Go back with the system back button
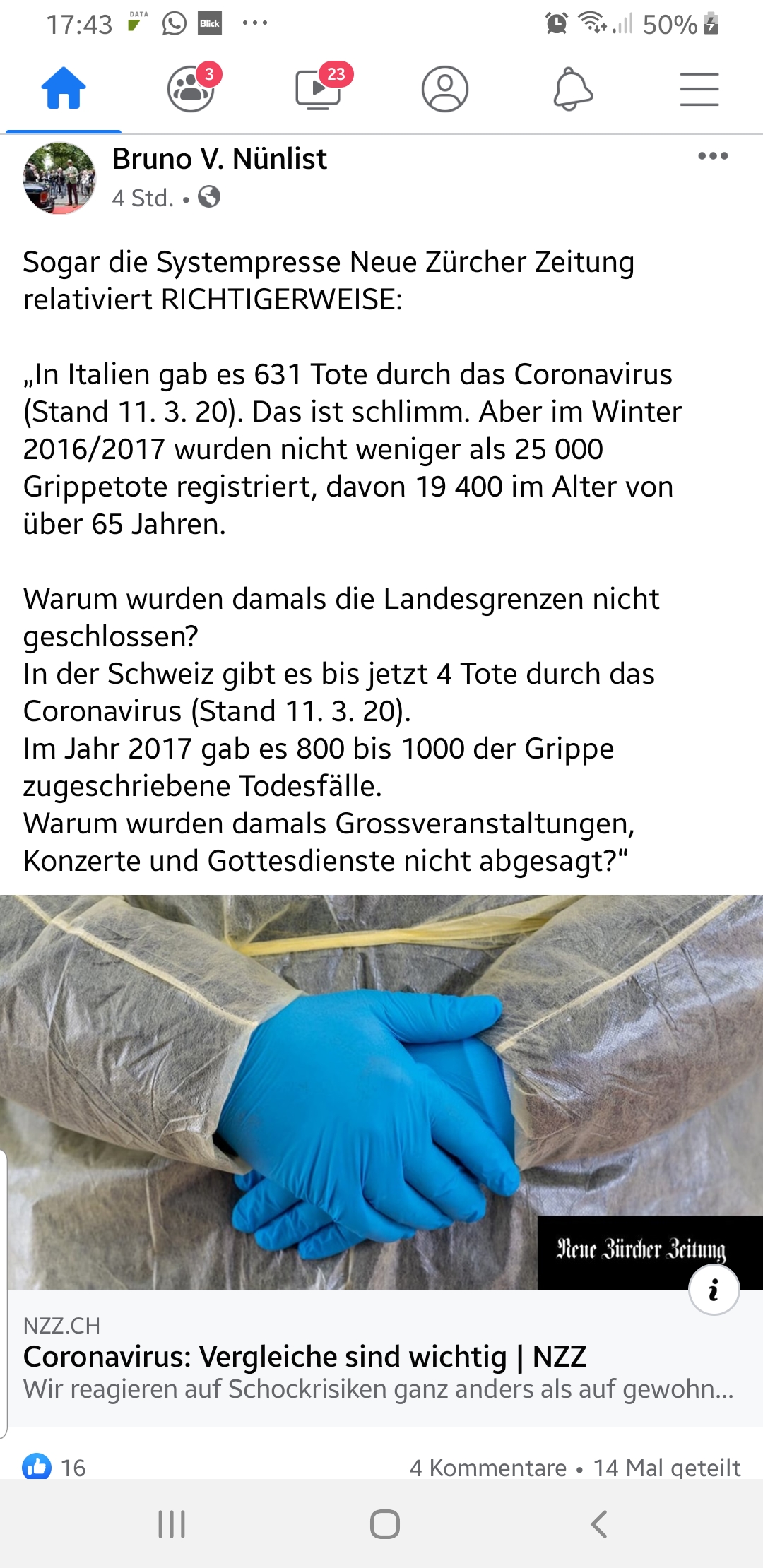This screenshot has width=763, height=1568. (x=598, y=1524)
